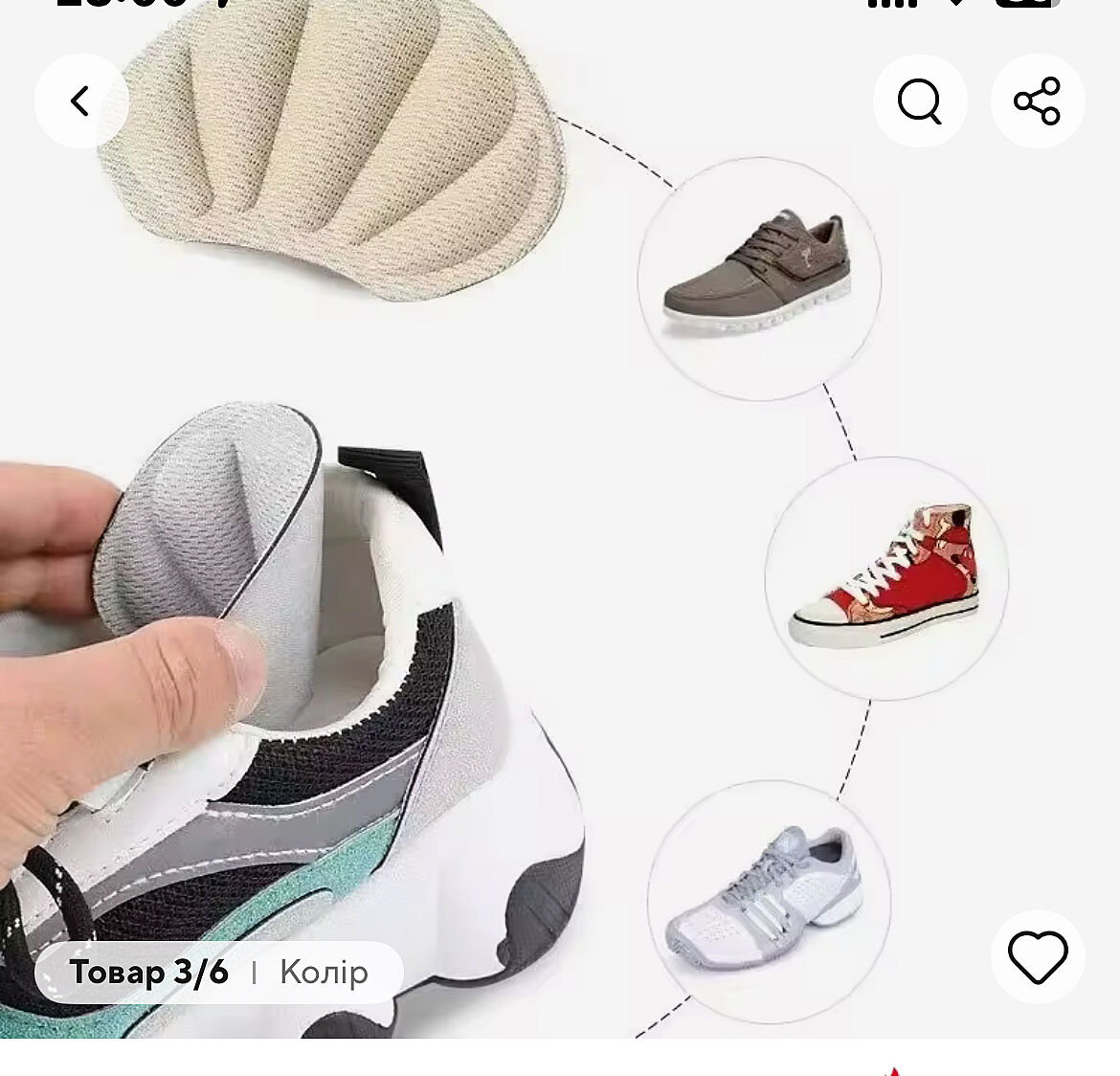This screenshot has width=1120, height=1076.
Task: Add product to favorites with heart icon
Action: click(x=1038, y=956)
